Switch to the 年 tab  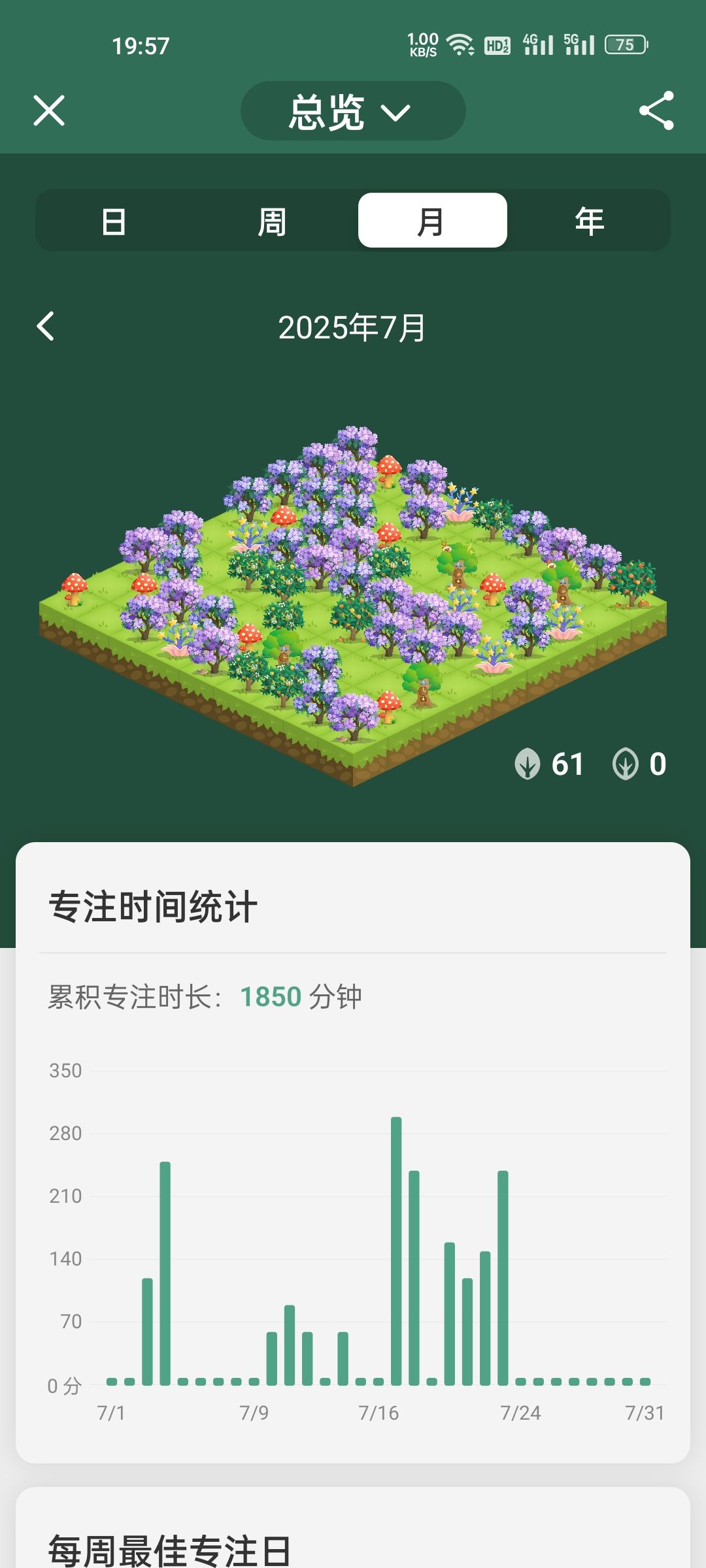(x=589, y=221)
